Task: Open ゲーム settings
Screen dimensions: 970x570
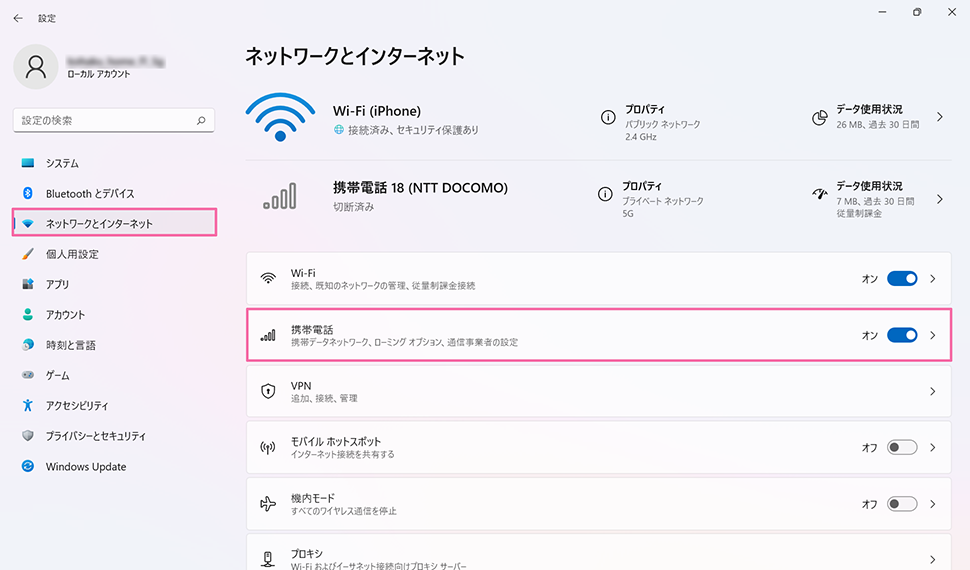Action: (x=57, y=375)
